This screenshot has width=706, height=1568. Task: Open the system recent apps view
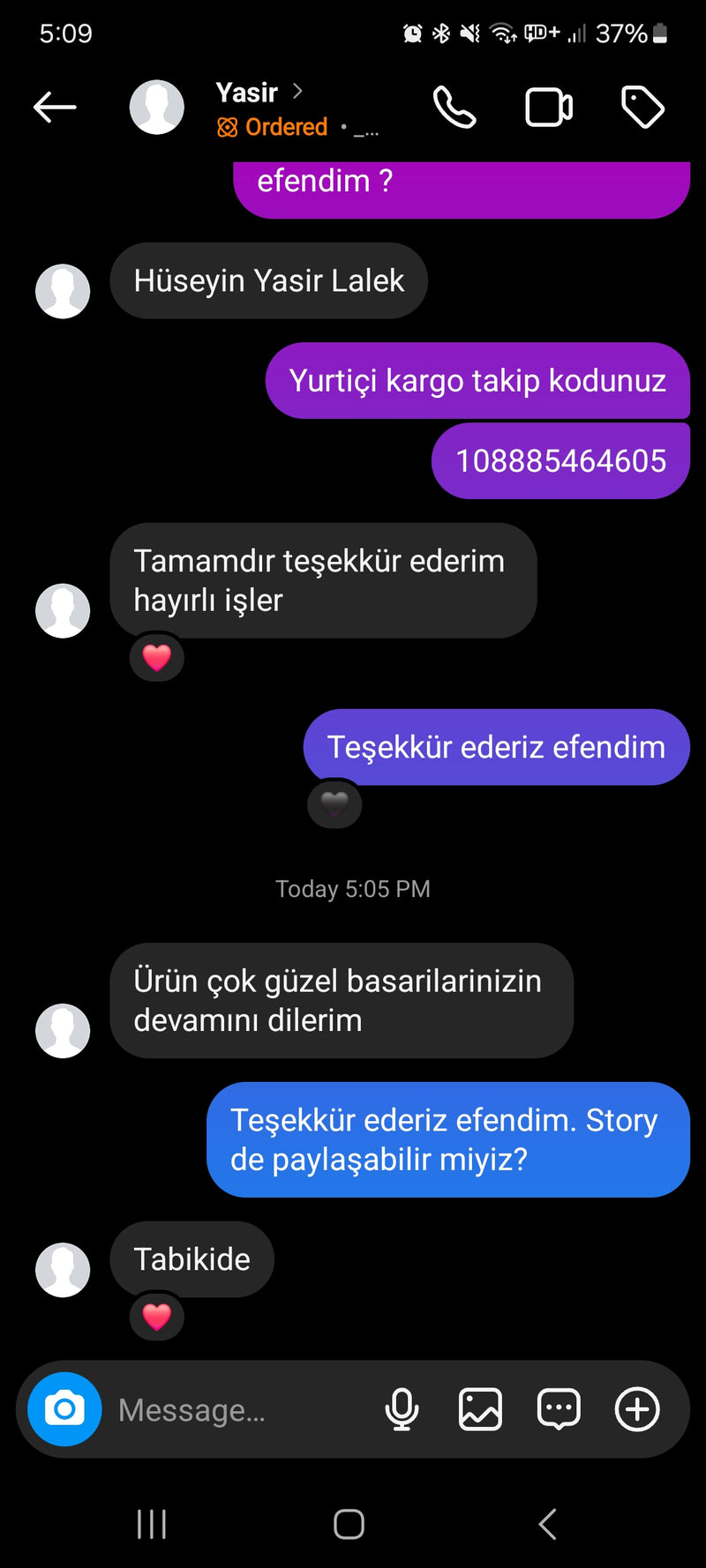click(152, 1524)
